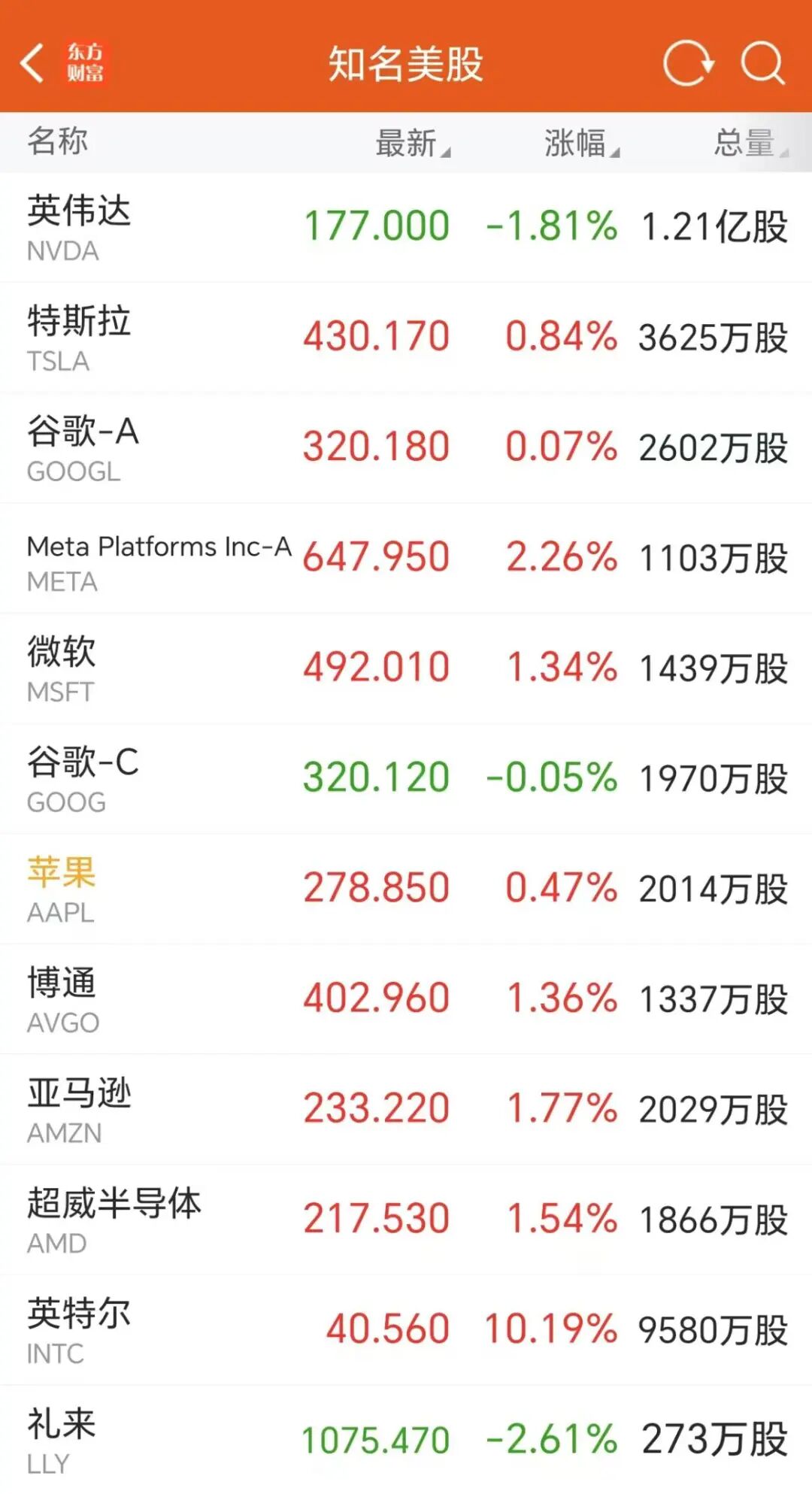The image size is (812, 1494).
Task: Sort stocks by 总量 volume
Action: (749, 143)
